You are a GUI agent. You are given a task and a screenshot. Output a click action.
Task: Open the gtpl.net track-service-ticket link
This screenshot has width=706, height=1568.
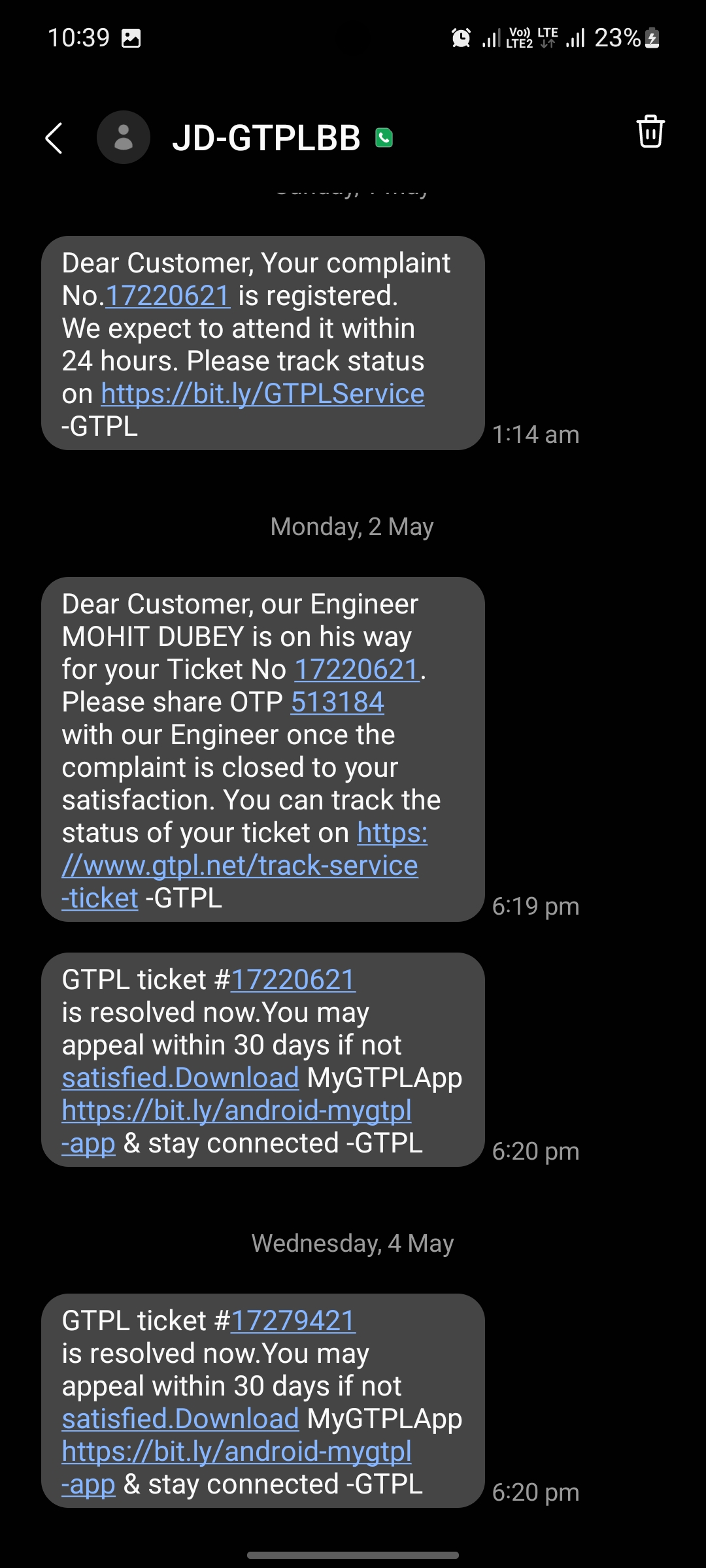(x=244, y=866)
